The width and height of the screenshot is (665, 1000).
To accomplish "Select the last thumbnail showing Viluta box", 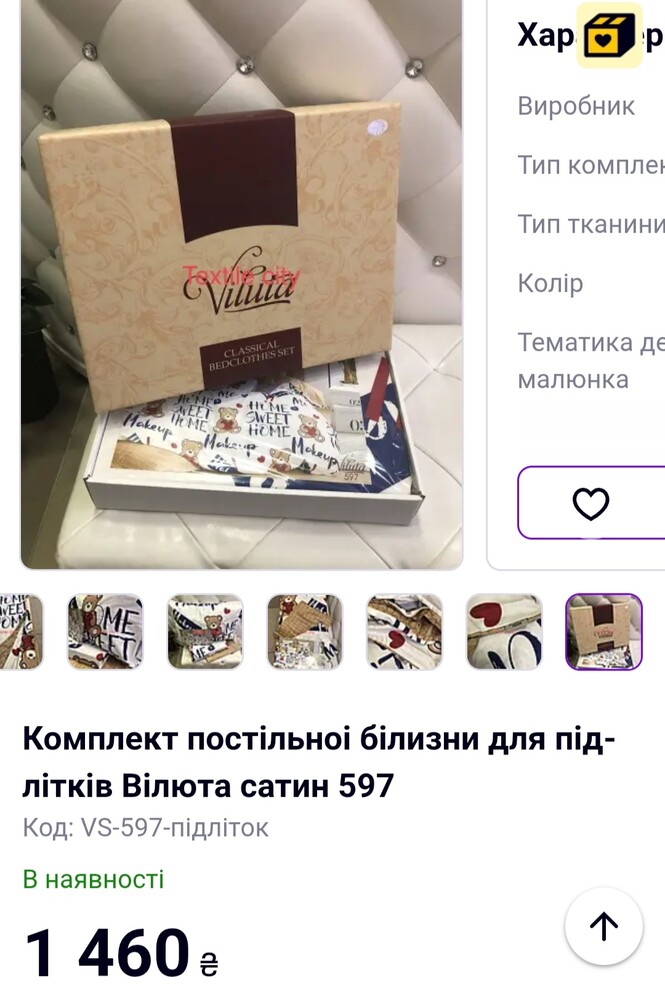I will coord(604,632).
